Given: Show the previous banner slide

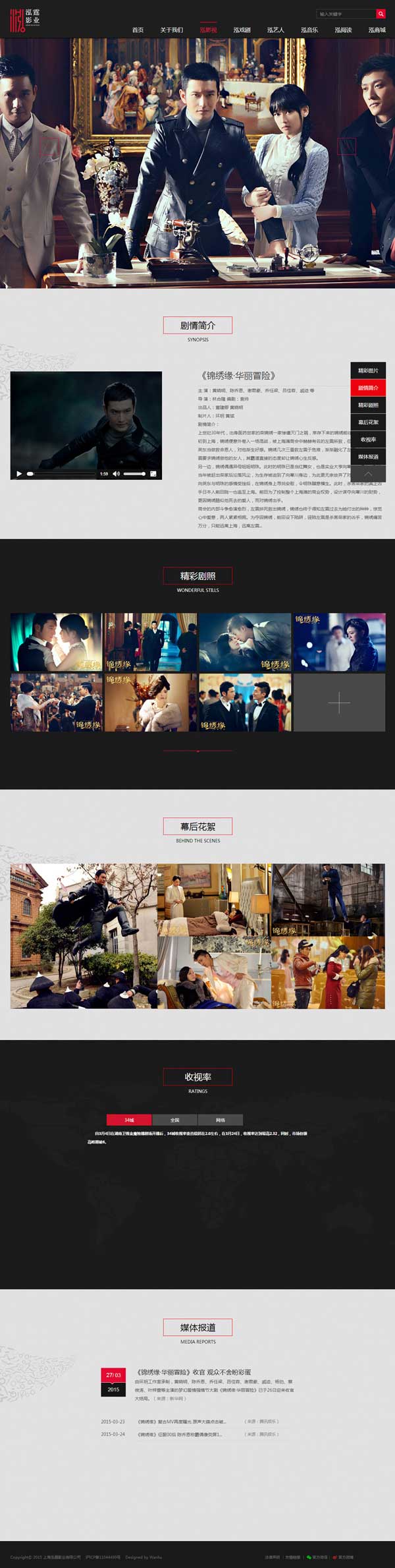Looking at the screenshot, I should (50, 146).
